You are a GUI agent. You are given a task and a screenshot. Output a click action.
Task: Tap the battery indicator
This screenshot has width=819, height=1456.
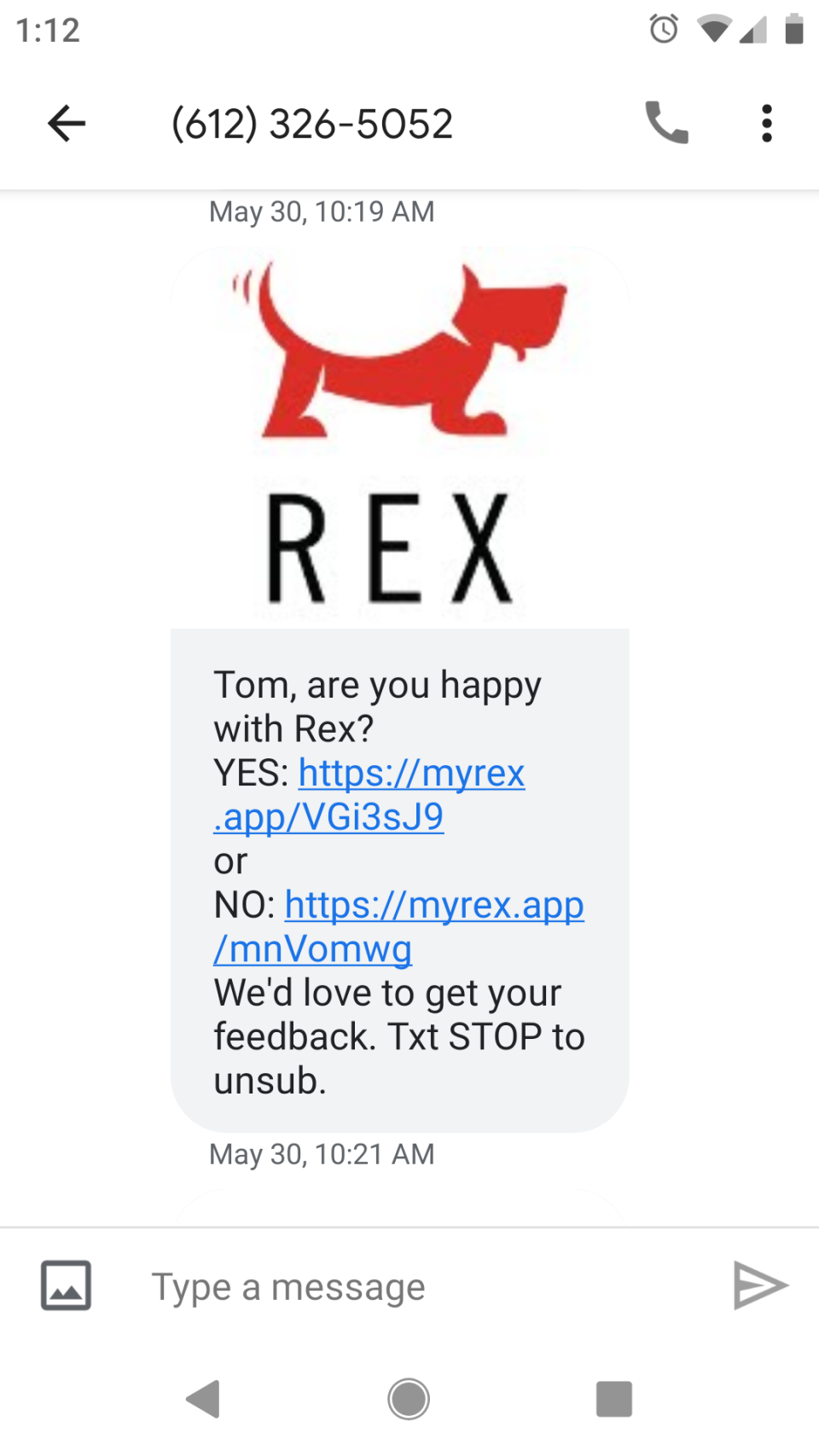(x=794, y=29)
